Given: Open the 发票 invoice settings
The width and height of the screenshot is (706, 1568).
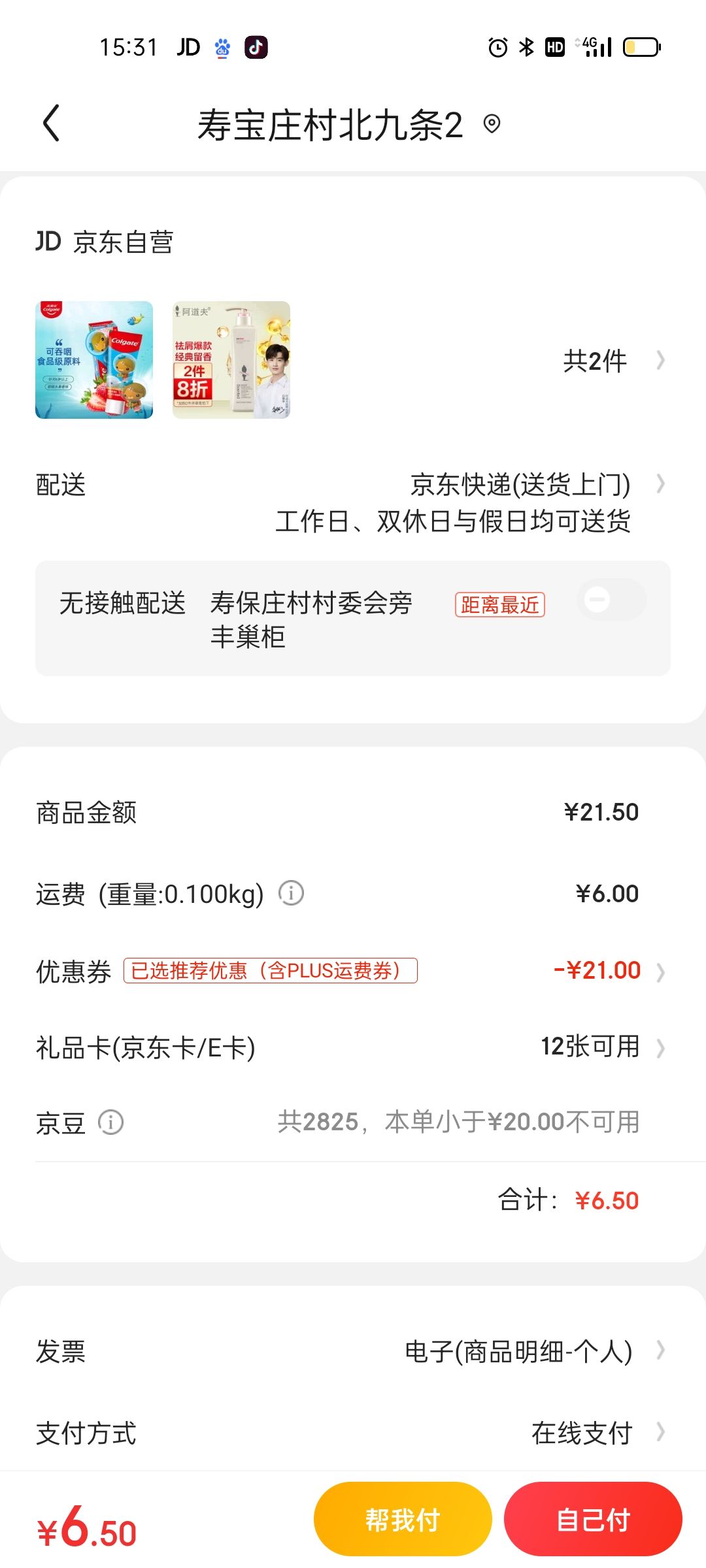Looking at the screenshot, I should pyautogui.click(x=353, y=1351).
